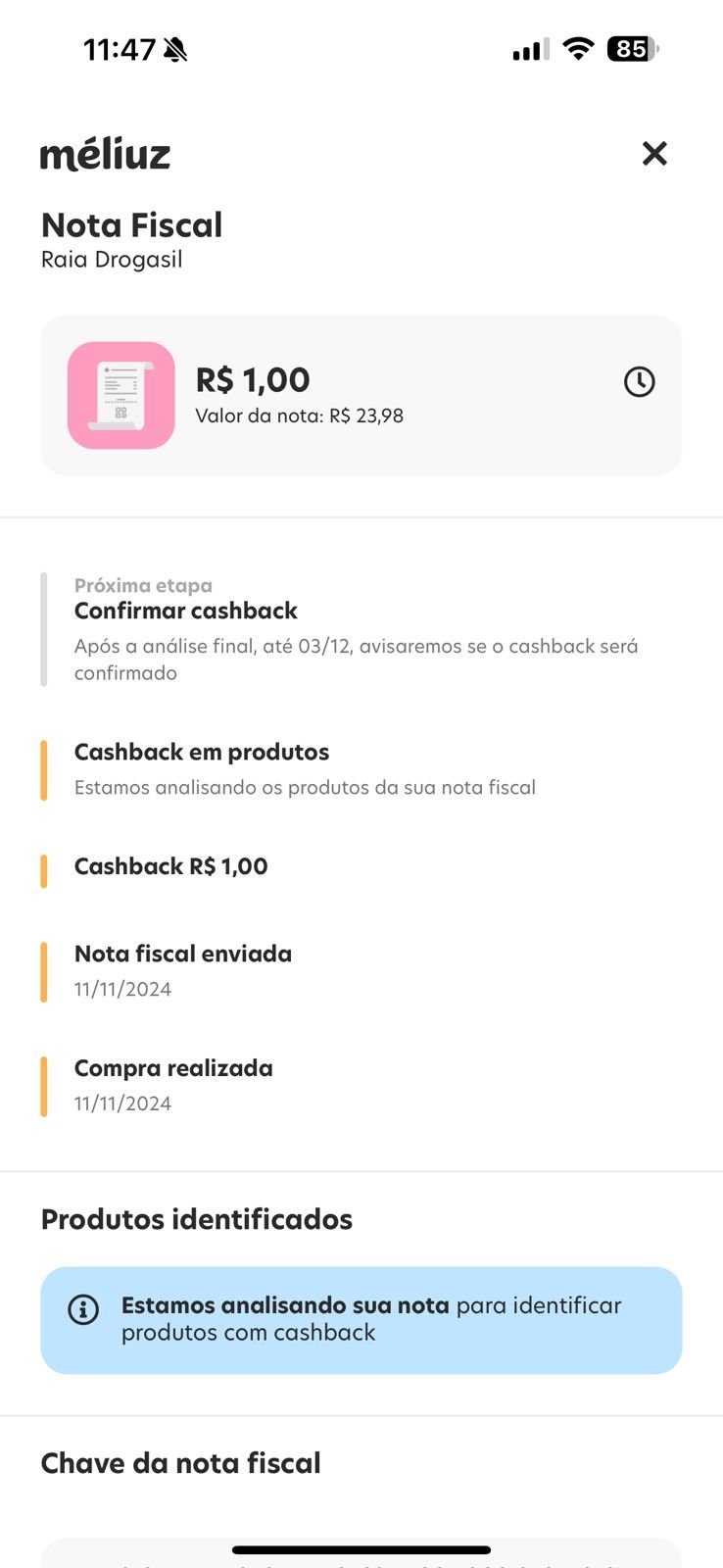
Task: Close the Nota Fiscal screen
Action: pyautogui.click(x=654, y=153)
